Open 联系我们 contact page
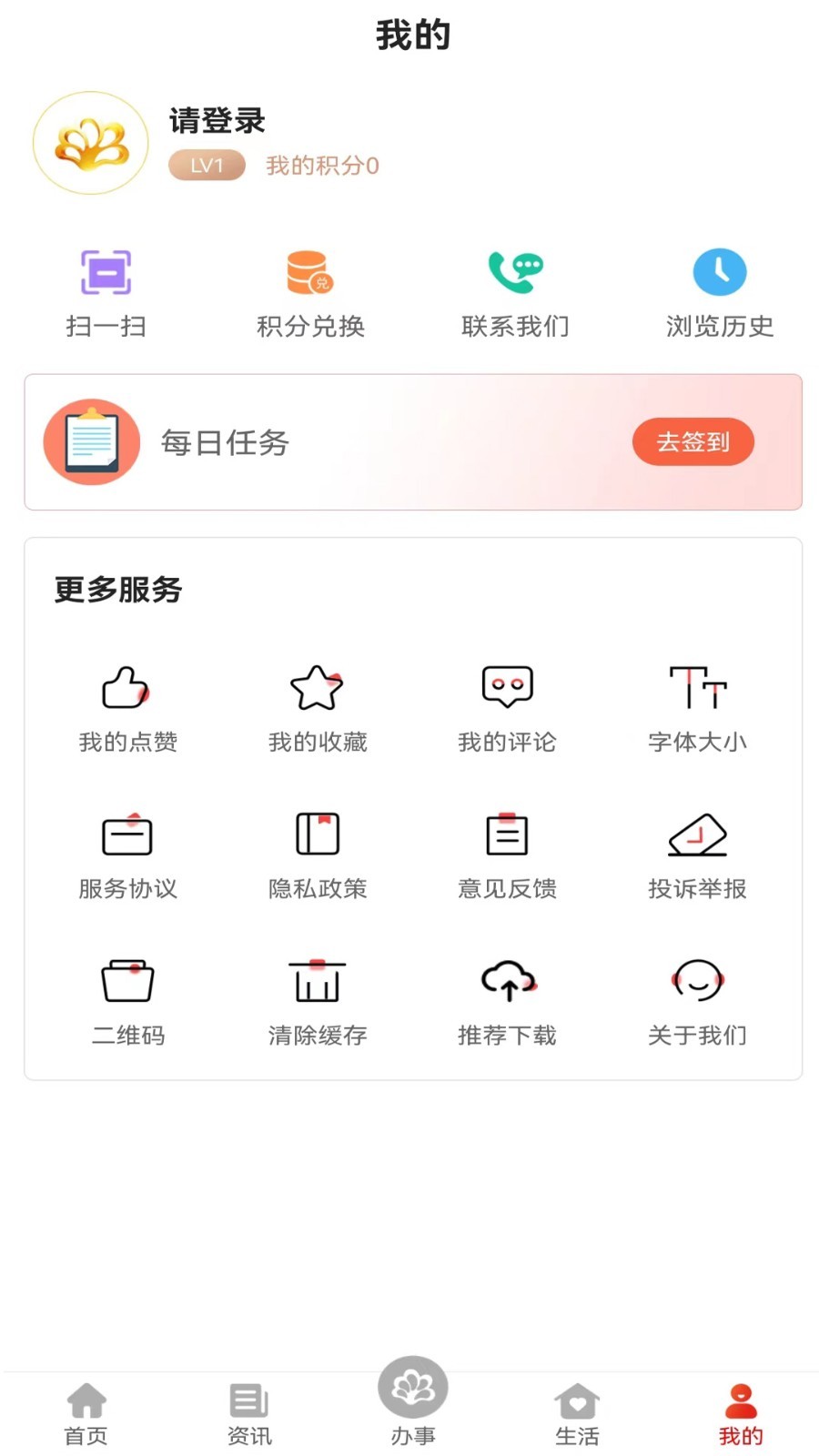The height and width of the screenshot is (1456, 819). (x=515, y=294)
